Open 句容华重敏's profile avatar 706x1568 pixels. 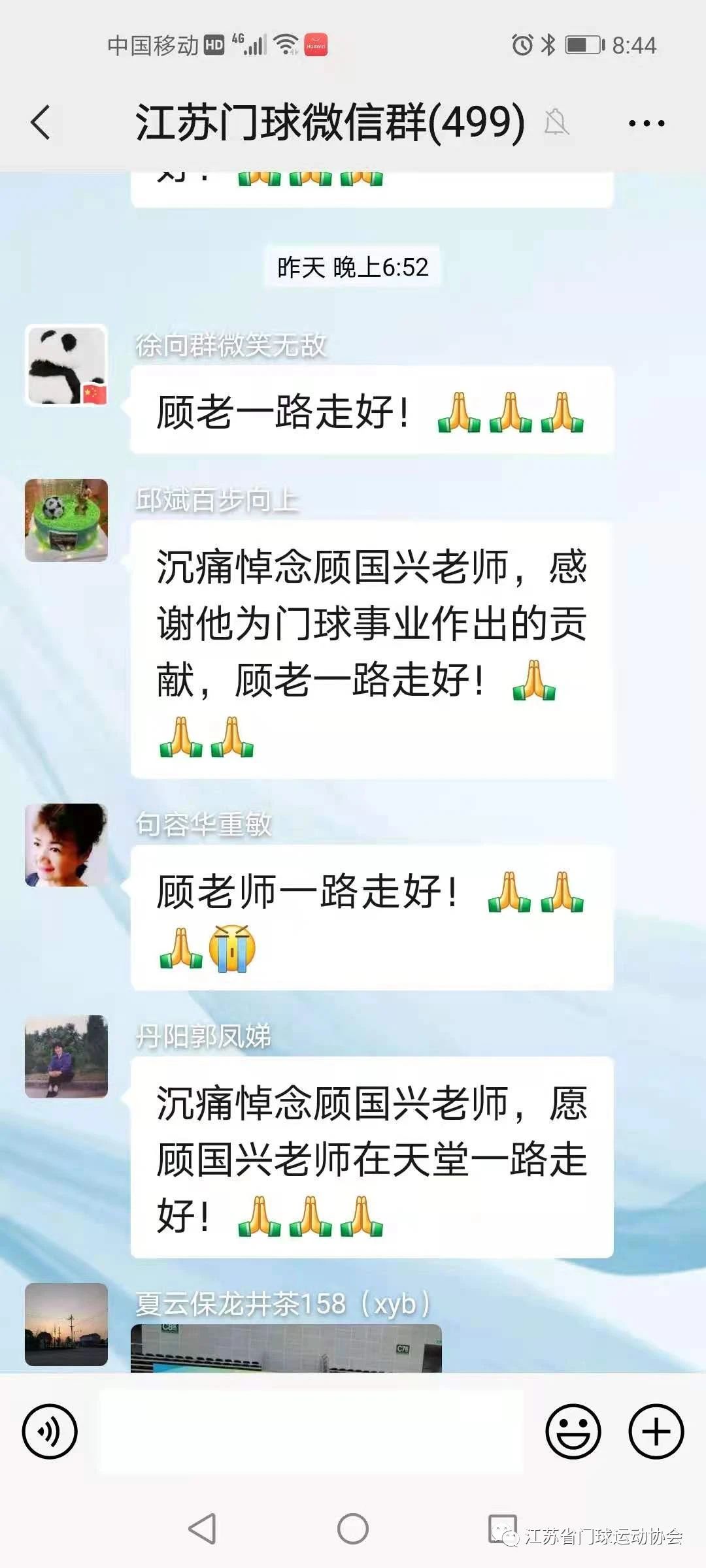coord(66,845)
